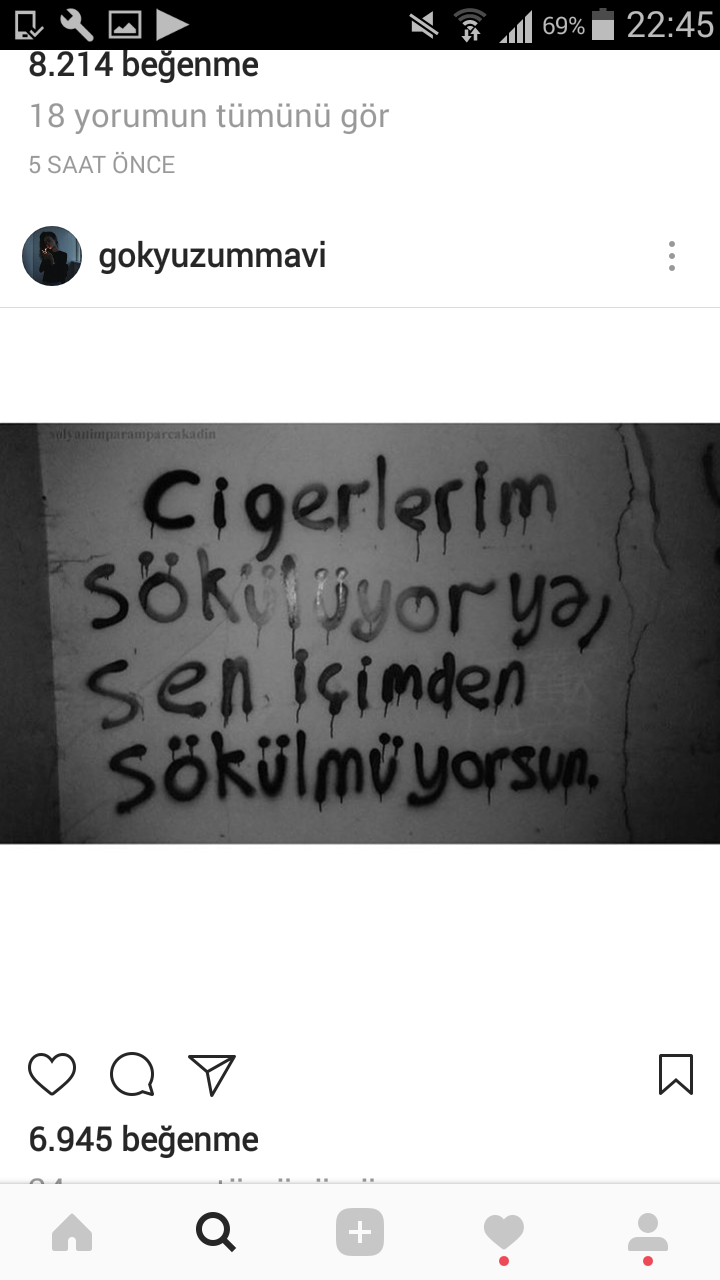Screen dimensions: 720x1280
Task: Open gokyuzummavi's profile
Action: [x=212, y=256]
